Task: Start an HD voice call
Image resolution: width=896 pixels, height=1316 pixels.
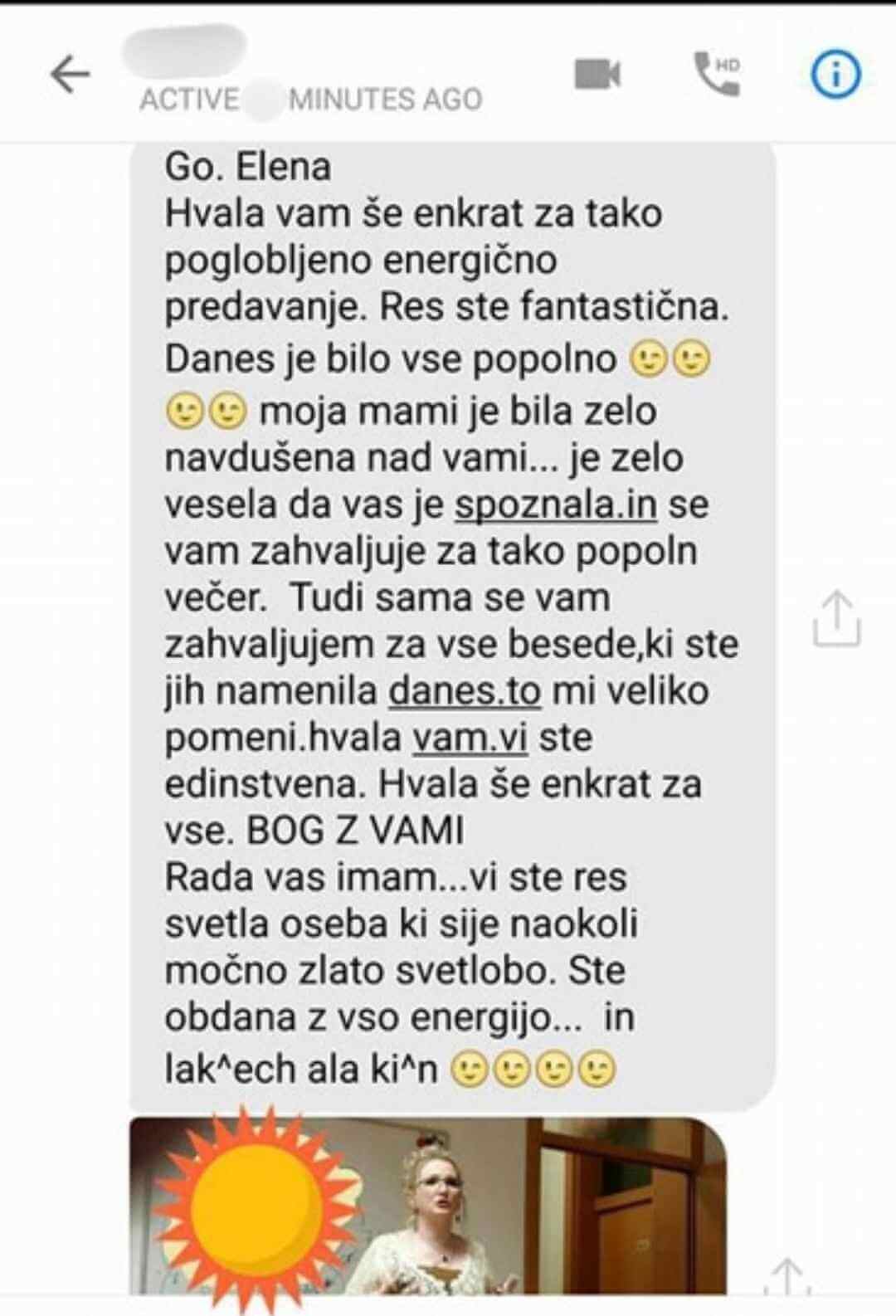Action: click(x=717, y=75)
